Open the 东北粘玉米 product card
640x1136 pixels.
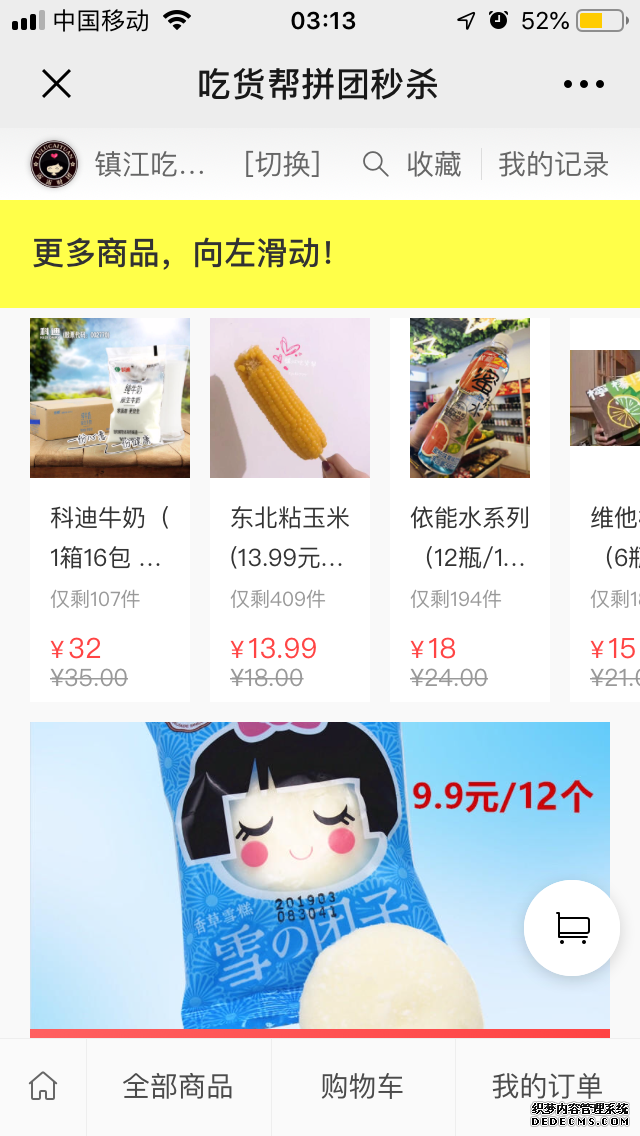290,509
